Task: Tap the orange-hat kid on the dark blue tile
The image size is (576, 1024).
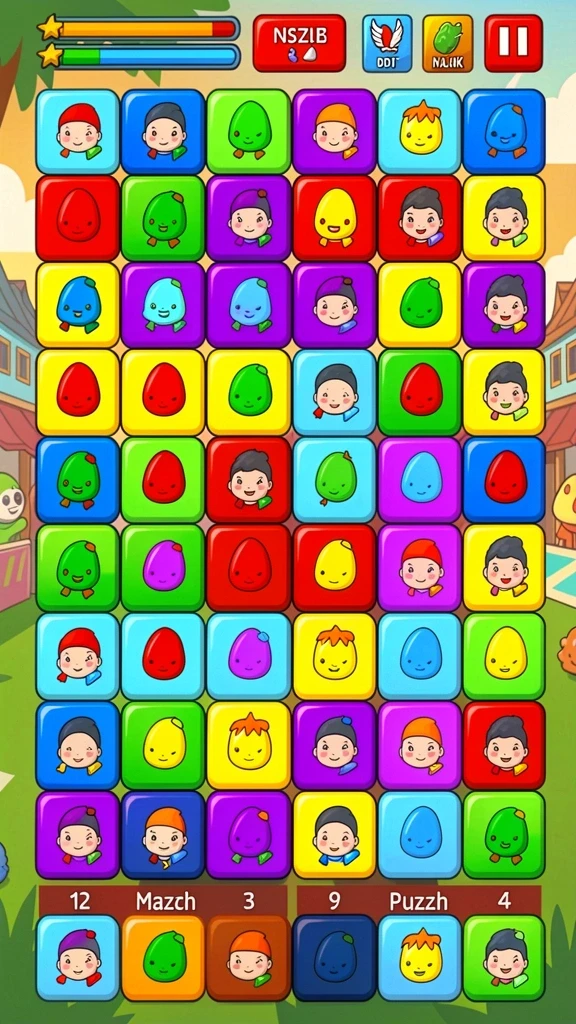Action: tap(163, 835)
